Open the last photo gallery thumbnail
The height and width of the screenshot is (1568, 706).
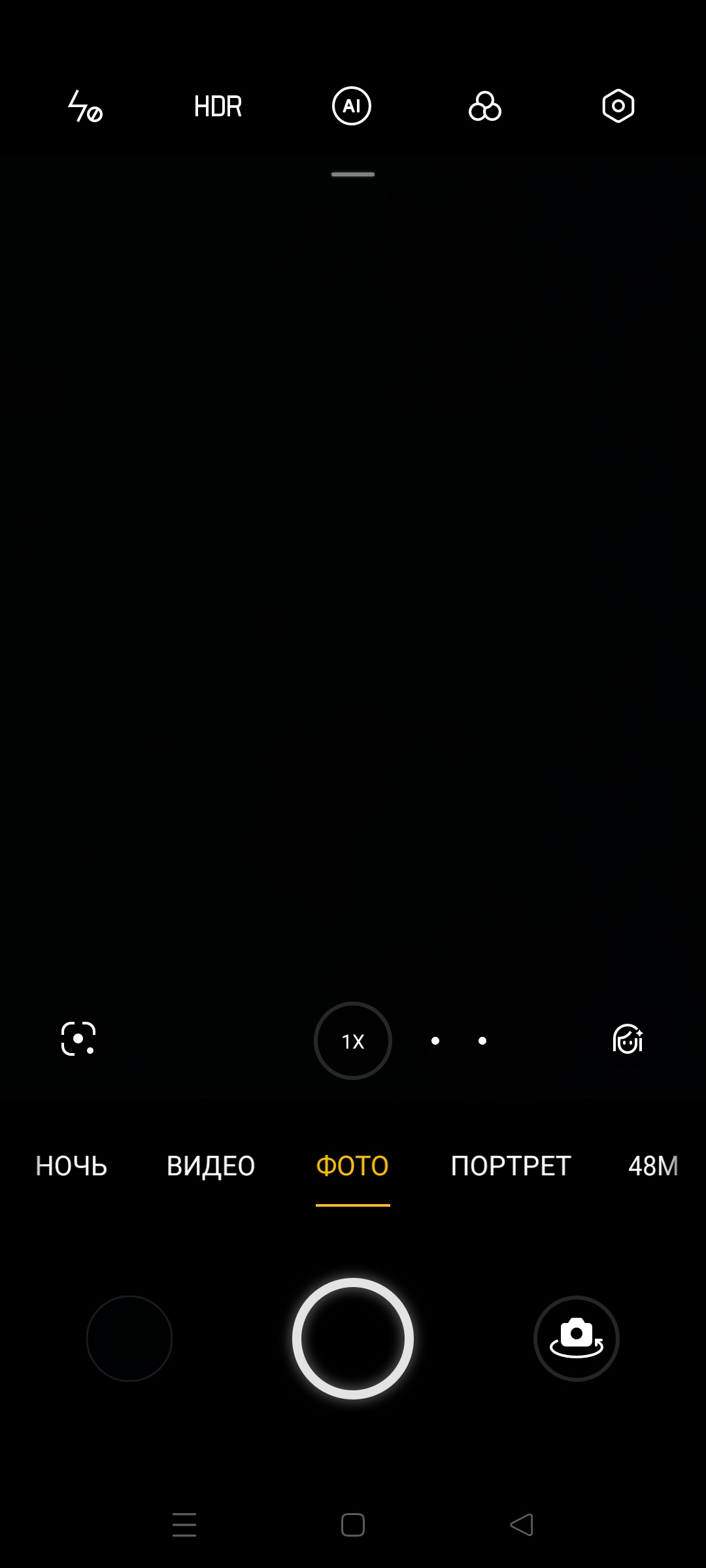coord(129,1339)
